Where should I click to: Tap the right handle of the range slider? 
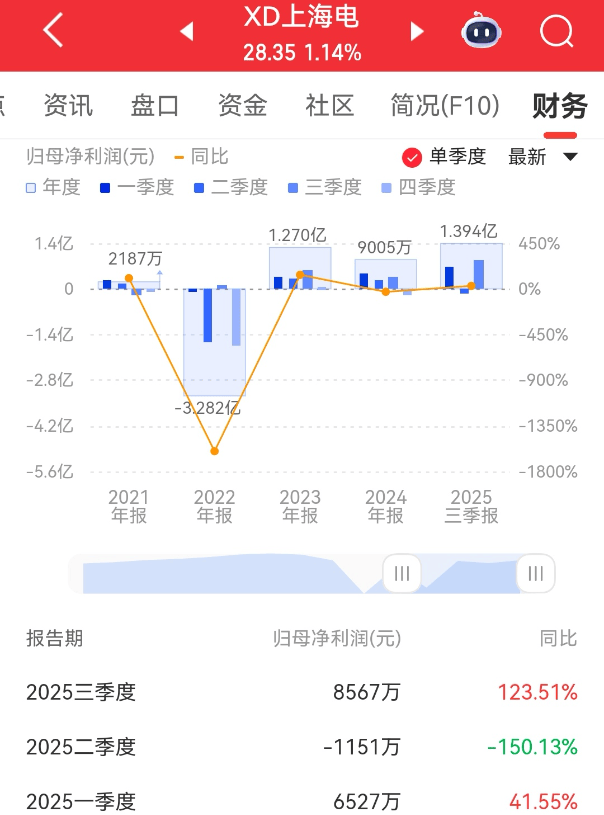click(x=536, y=573)
